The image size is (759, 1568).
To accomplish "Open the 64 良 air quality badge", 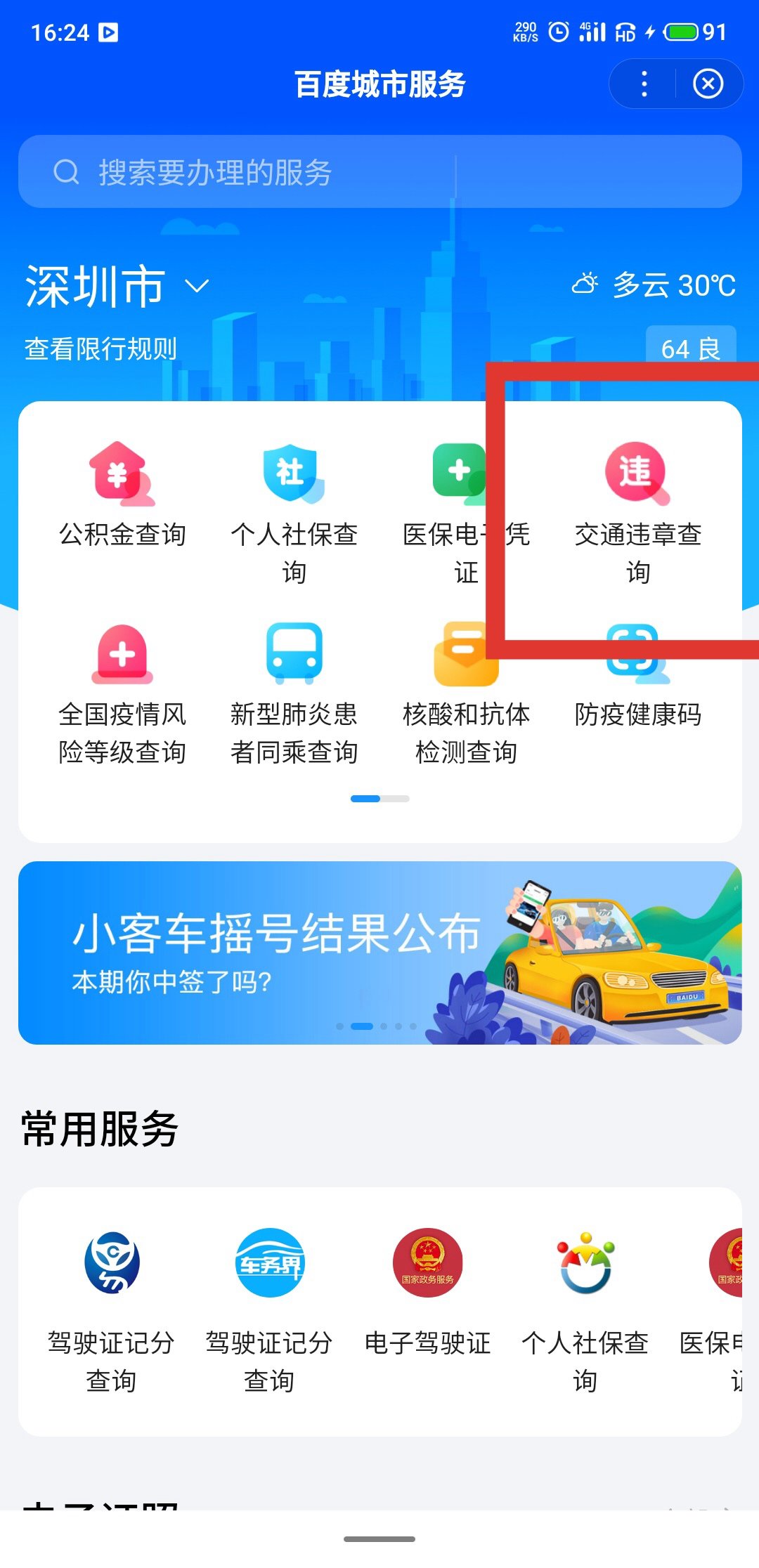I will 690,347.
